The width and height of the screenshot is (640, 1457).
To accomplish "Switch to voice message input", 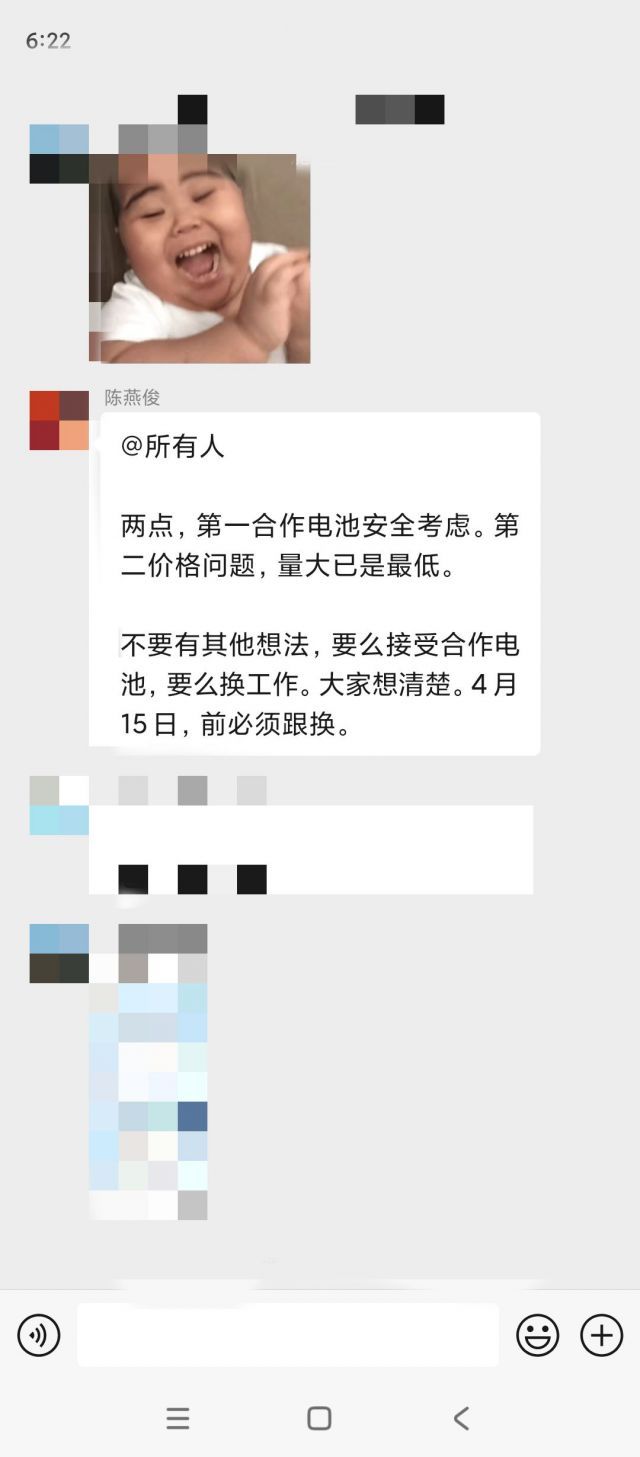I will [x=39, y=1335].
